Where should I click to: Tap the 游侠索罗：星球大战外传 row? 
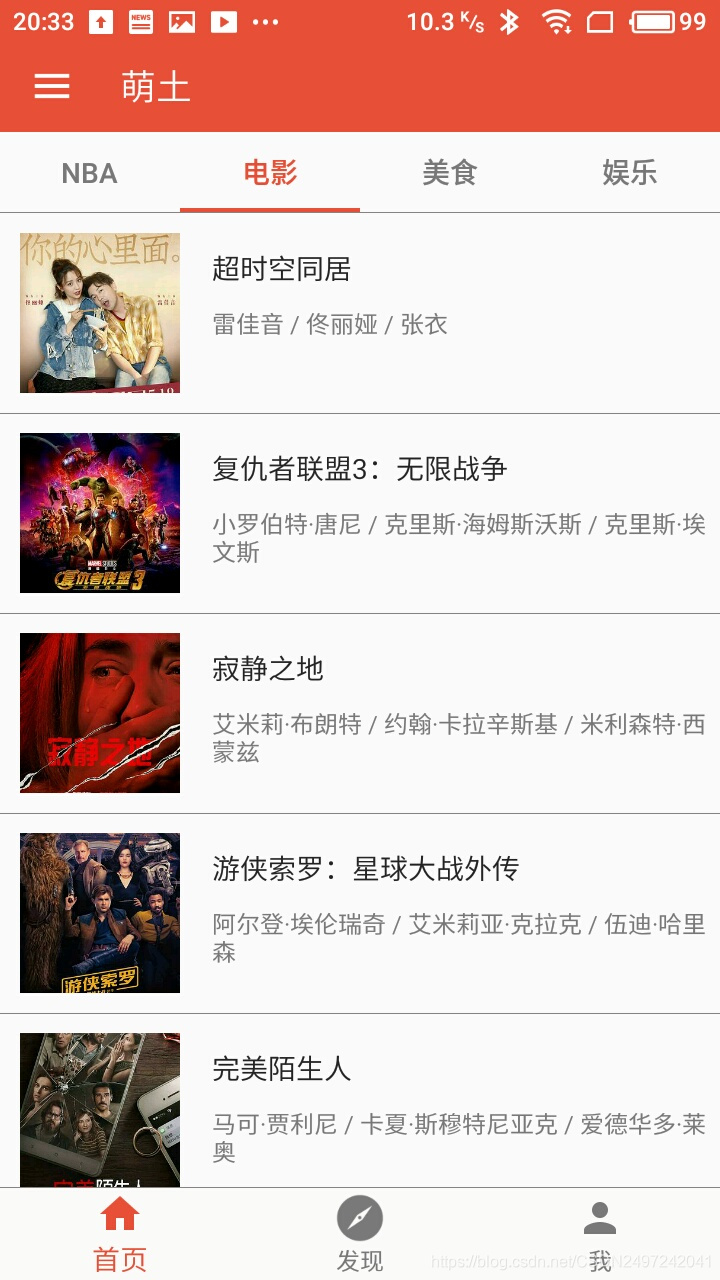360,912
